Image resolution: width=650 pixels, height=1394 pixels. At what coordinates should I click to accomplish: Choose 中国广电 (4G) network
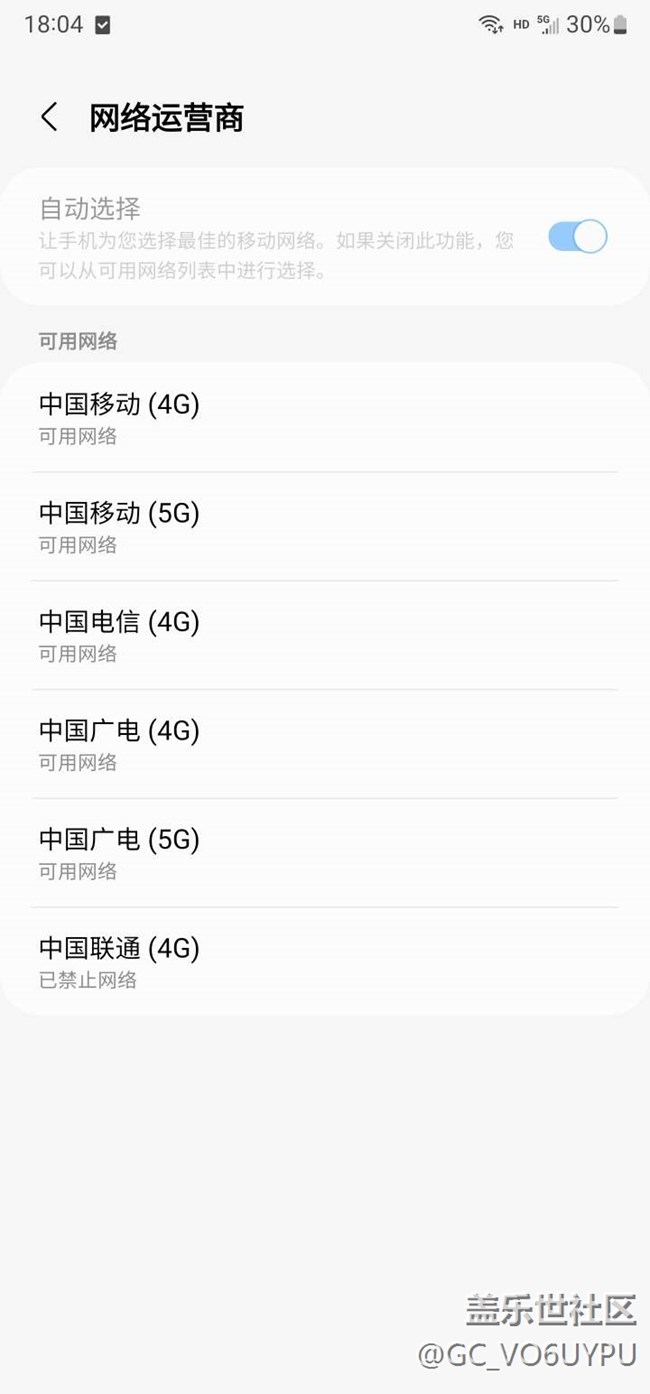325,745
